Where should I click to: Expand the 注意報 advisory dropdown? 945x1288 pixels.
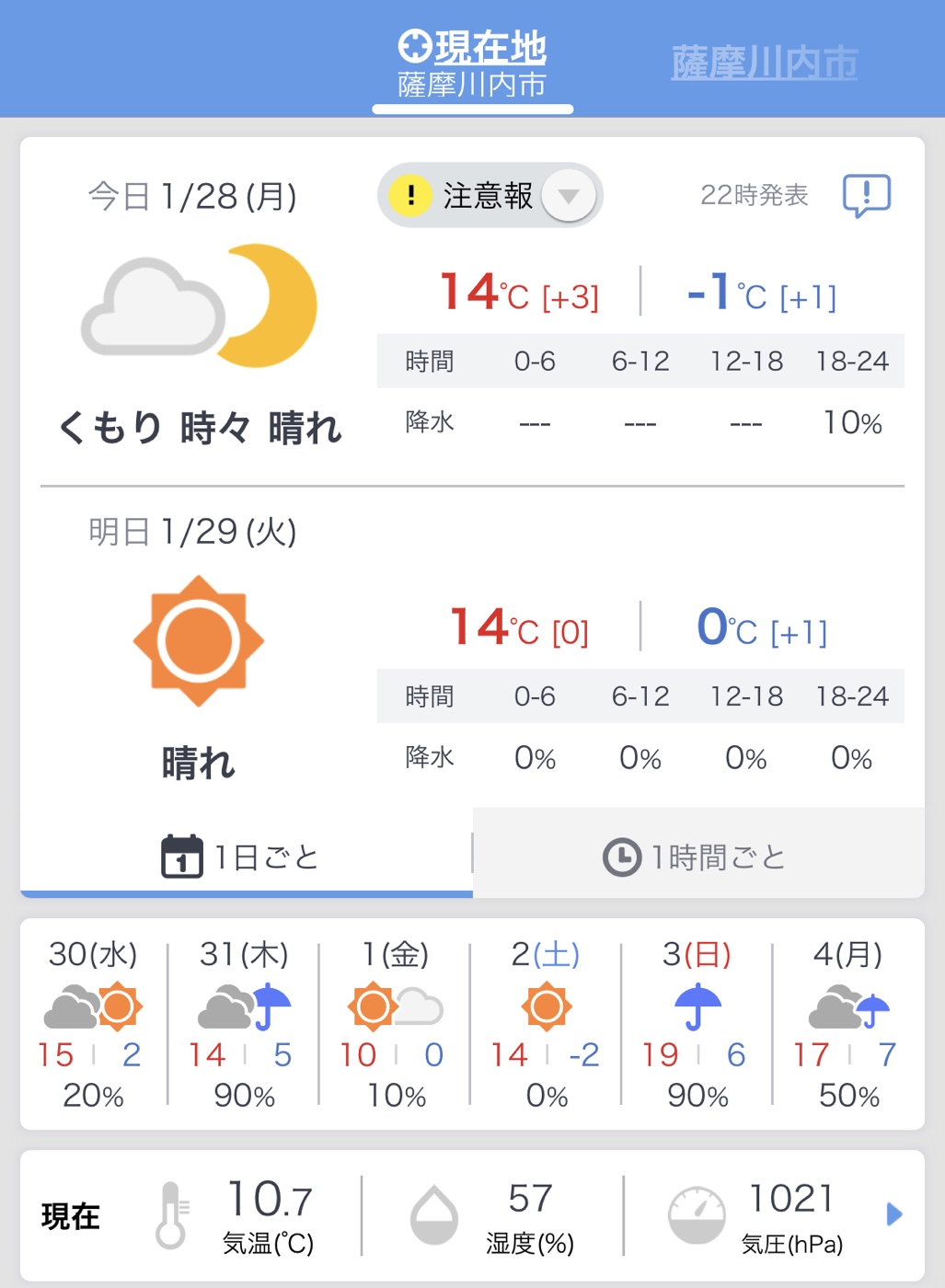click(x=569, y=196)
